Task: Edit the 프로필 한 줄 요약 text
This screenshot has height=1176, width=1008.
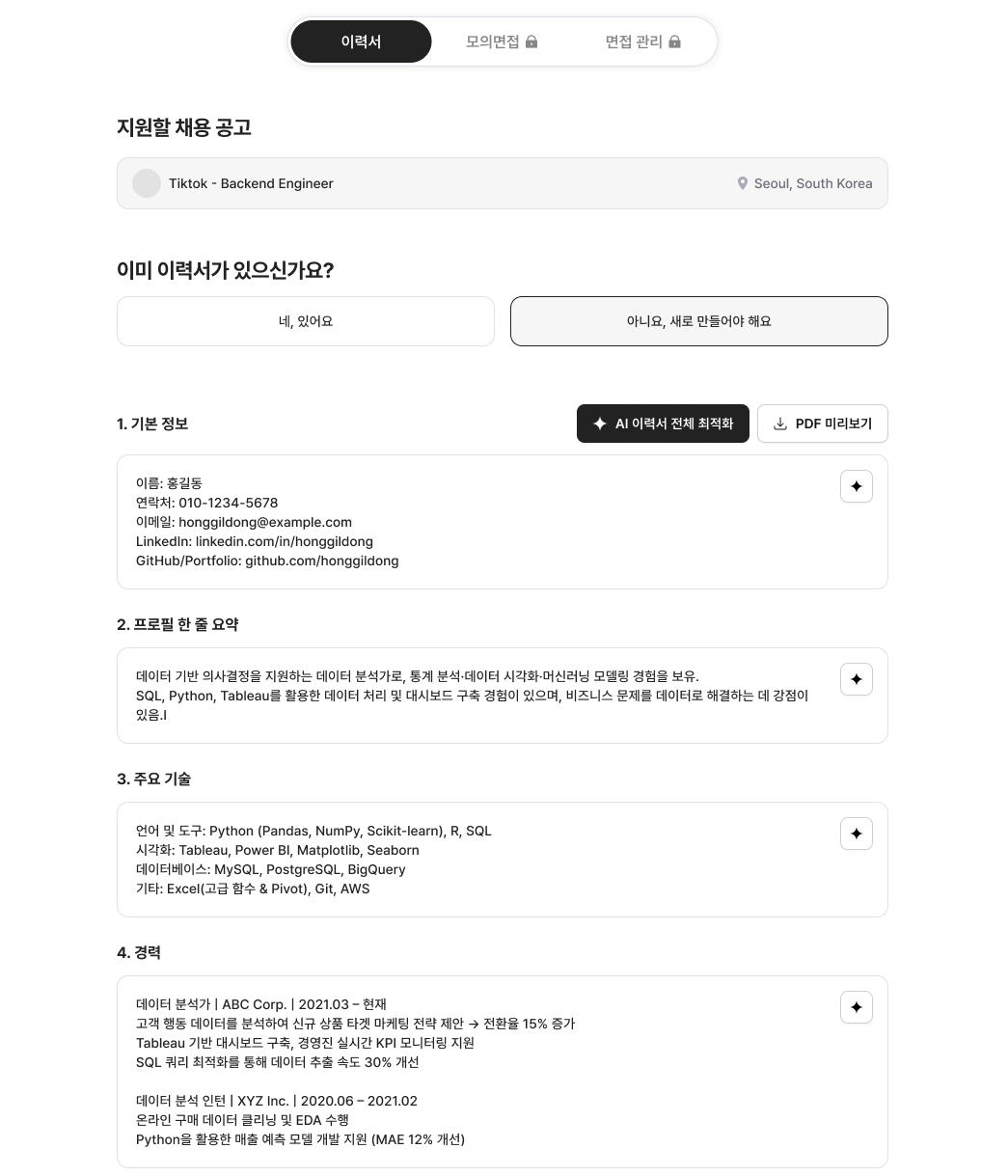Action: pos(473,696)
